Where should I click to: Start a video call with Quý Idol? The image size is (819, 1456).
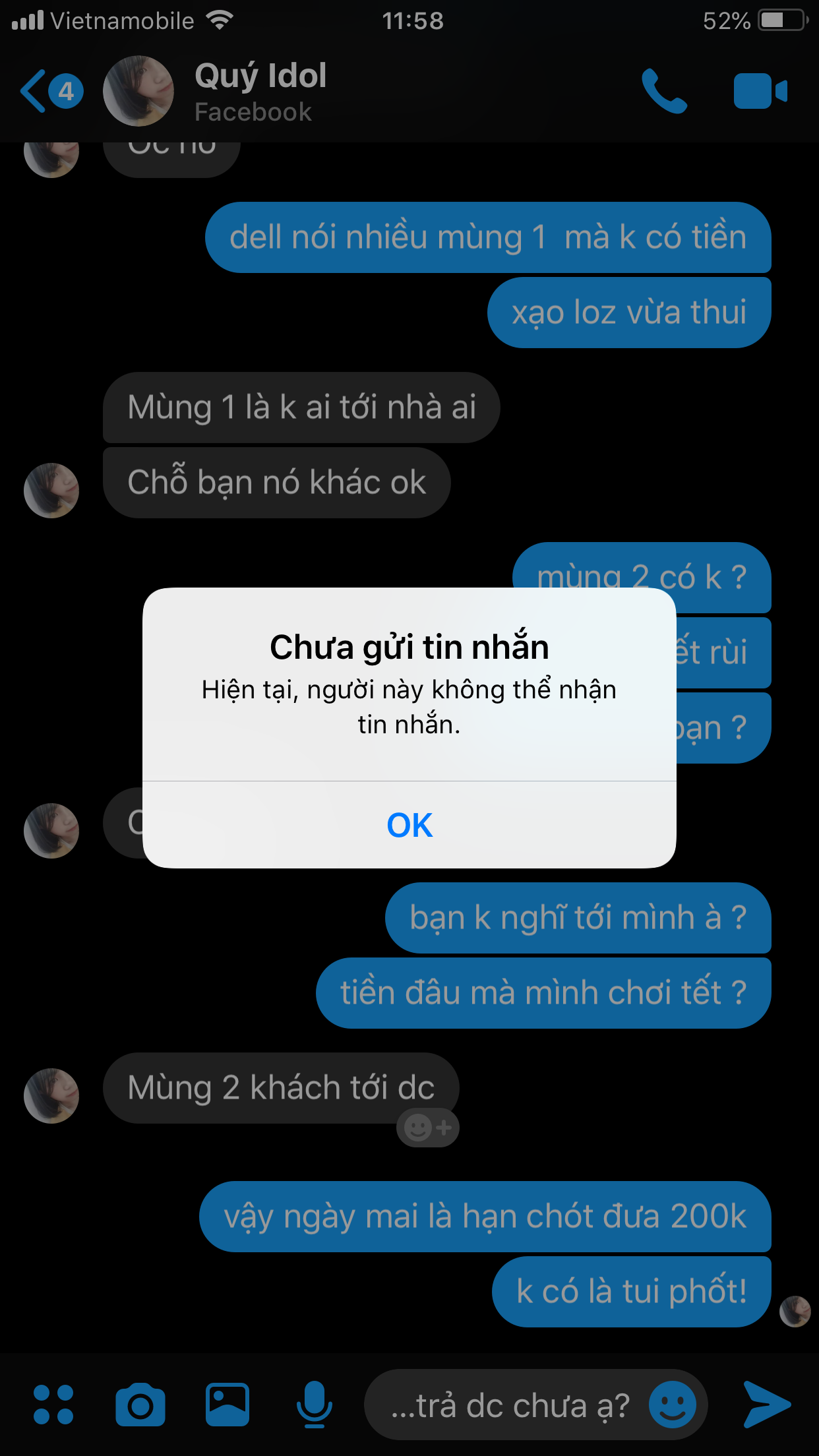coord(760,91)
